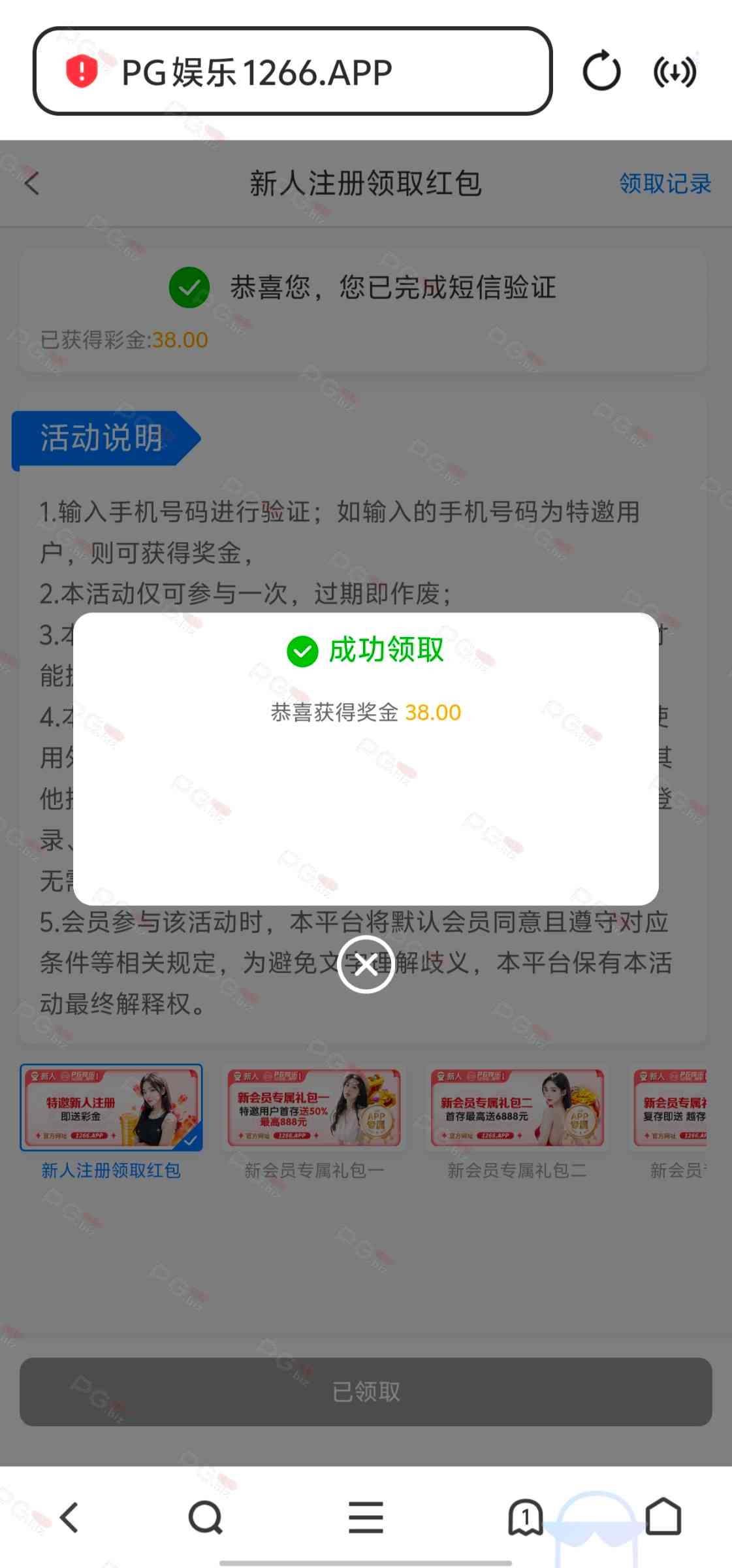Open the 新会员专属礼包一 promotion
732x1568 pixels.
coord(314,1108)
